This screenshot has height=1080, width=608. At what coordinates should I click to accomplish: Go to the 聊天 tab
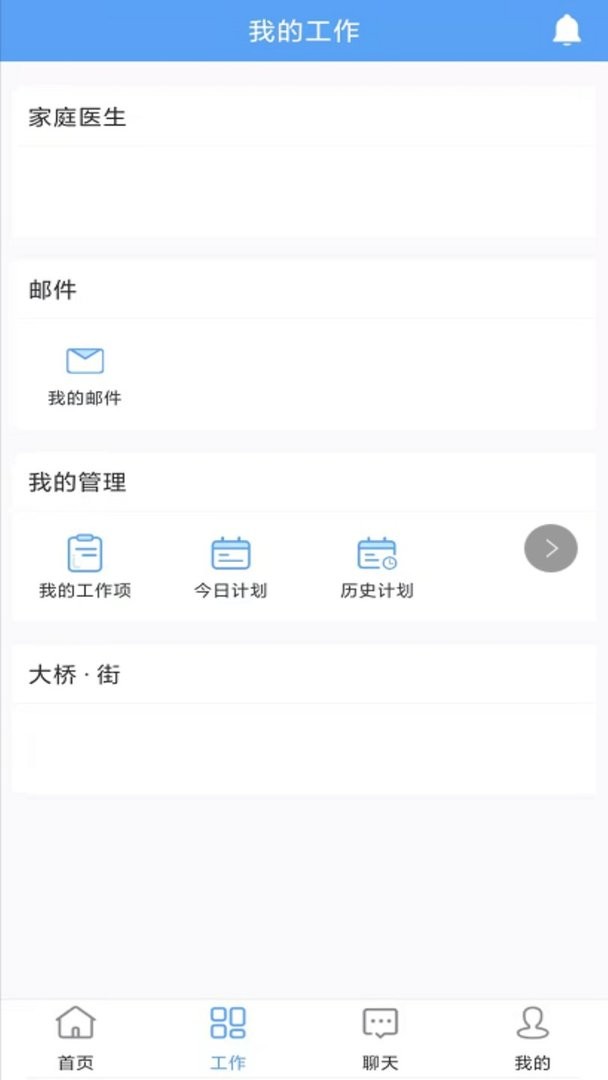(380, 1038)
